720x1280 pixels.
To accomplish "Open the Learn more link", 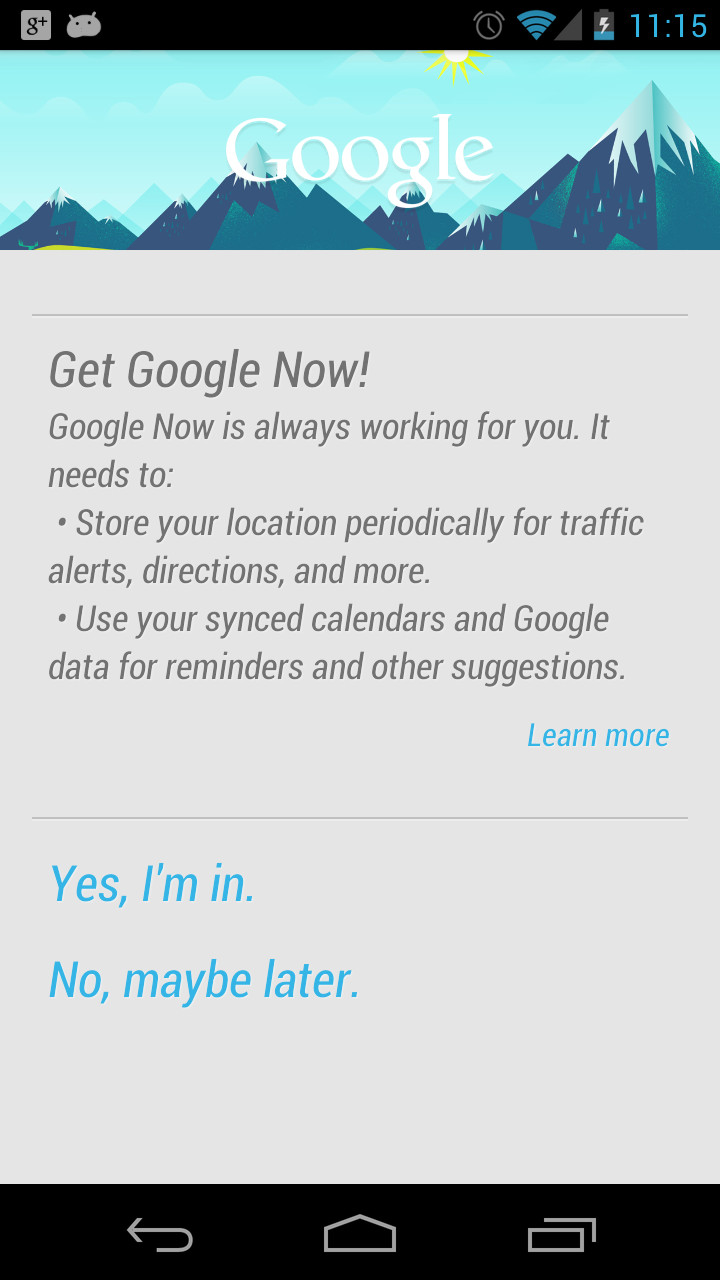I will tap(598, 736).
